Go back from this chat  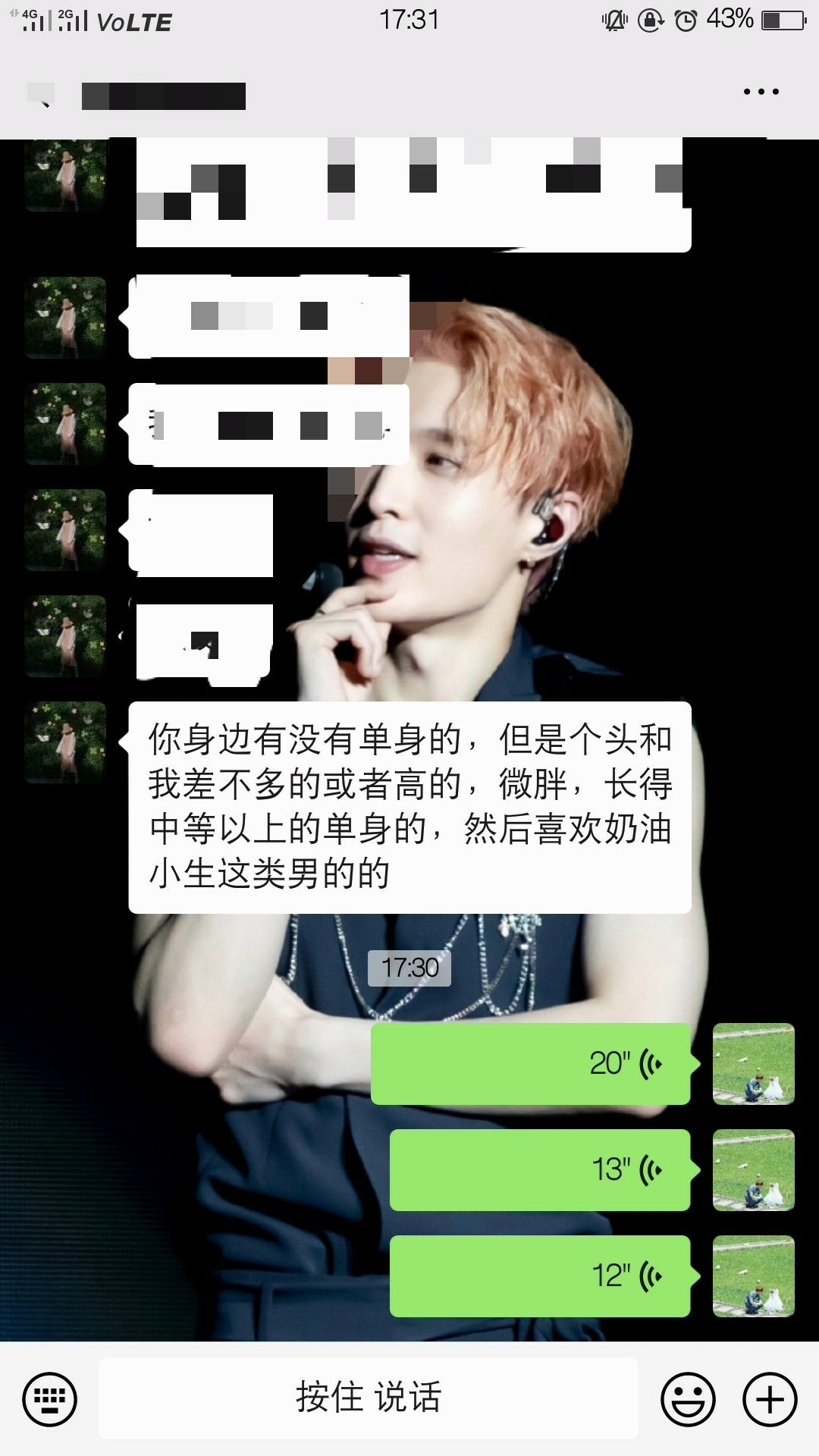click(42, 96)
